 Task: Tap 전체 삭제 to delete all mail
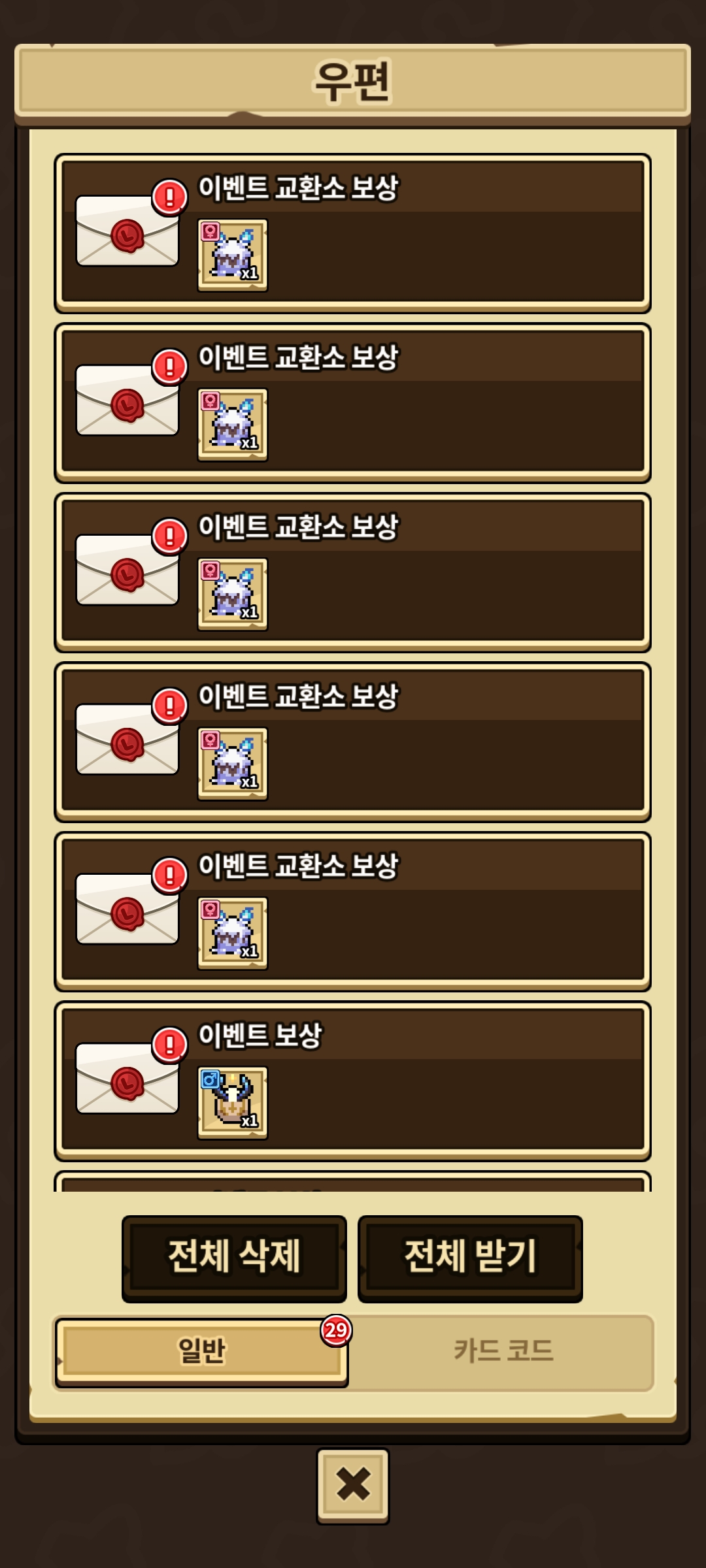234,1258
